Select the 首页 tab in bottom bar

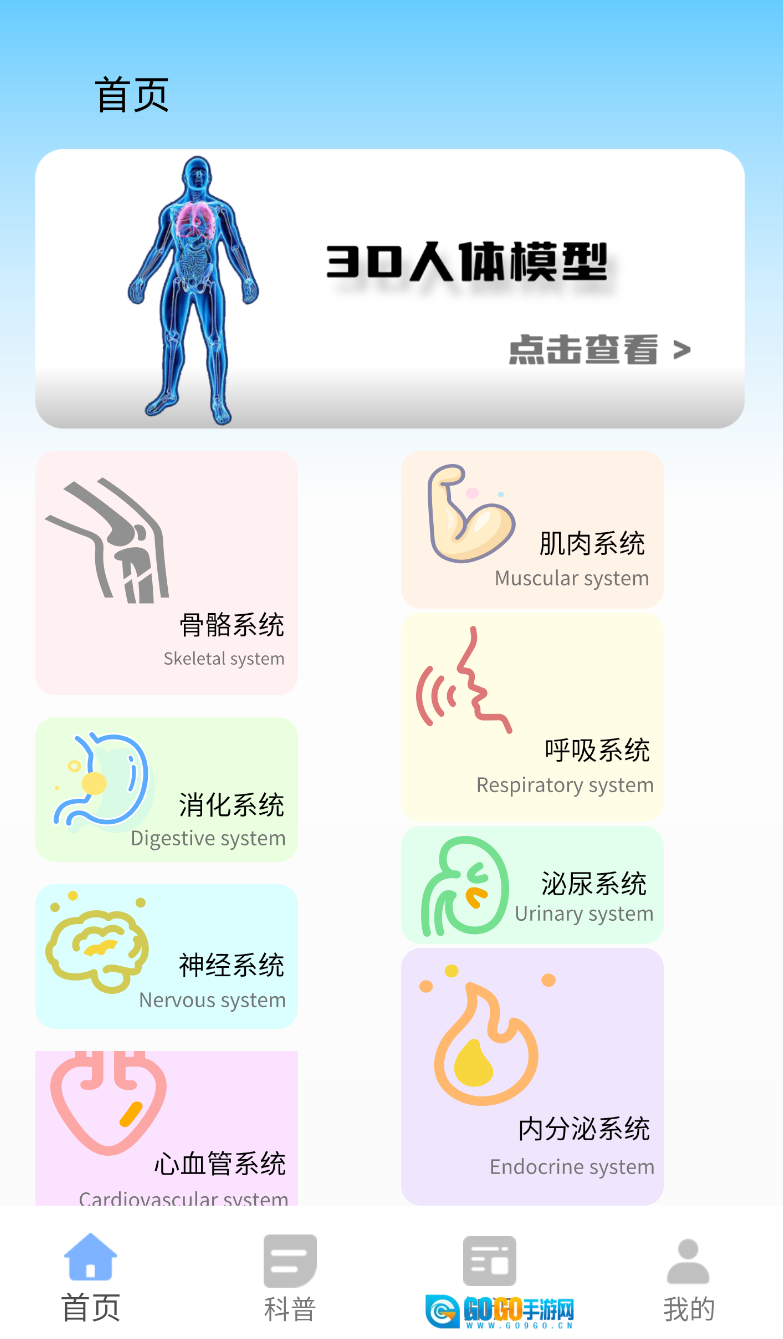[91, 1278]
